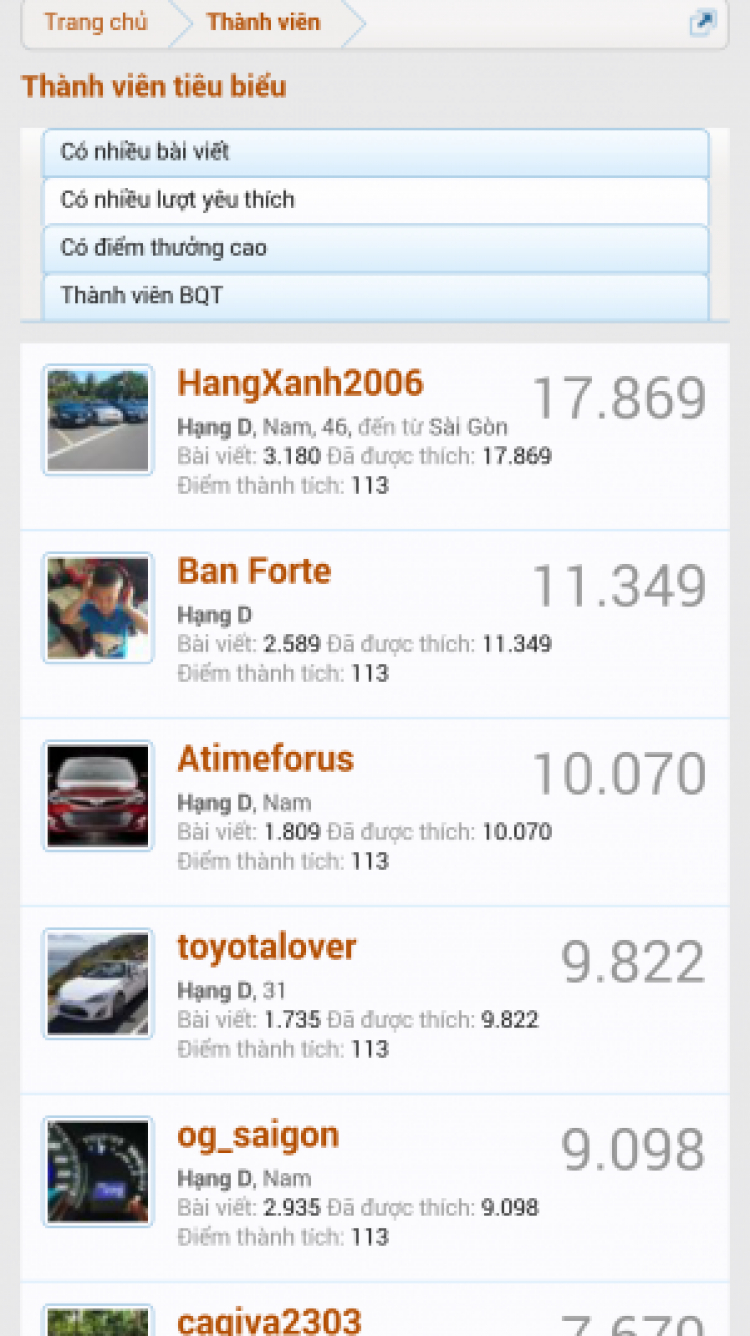750x1336 pixels.
Task: Open og_saigon member page
Action: (x=258, y=1135)
